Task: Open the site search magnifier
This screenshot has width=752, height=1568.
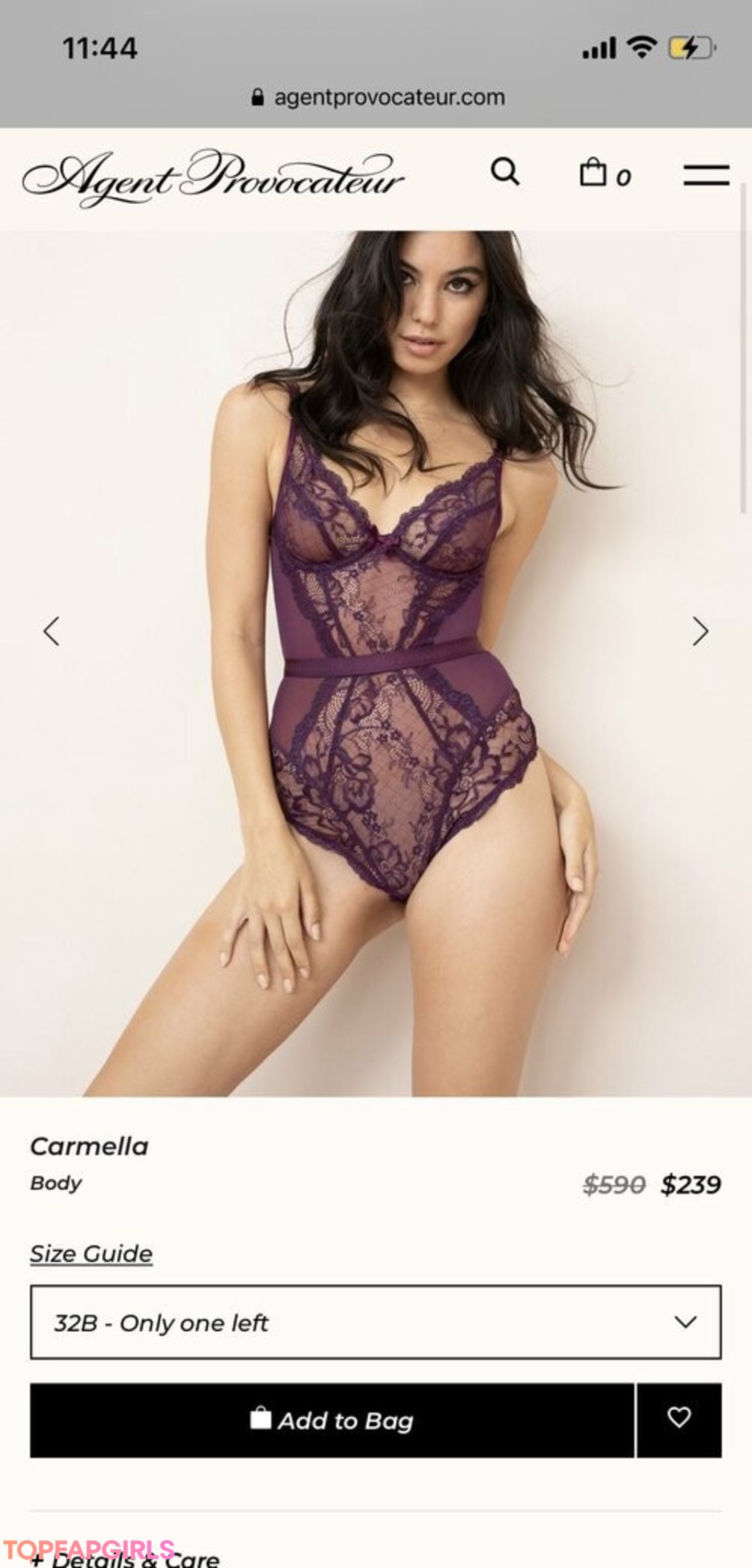Action: pyautogui.click(x=505, y=171)
